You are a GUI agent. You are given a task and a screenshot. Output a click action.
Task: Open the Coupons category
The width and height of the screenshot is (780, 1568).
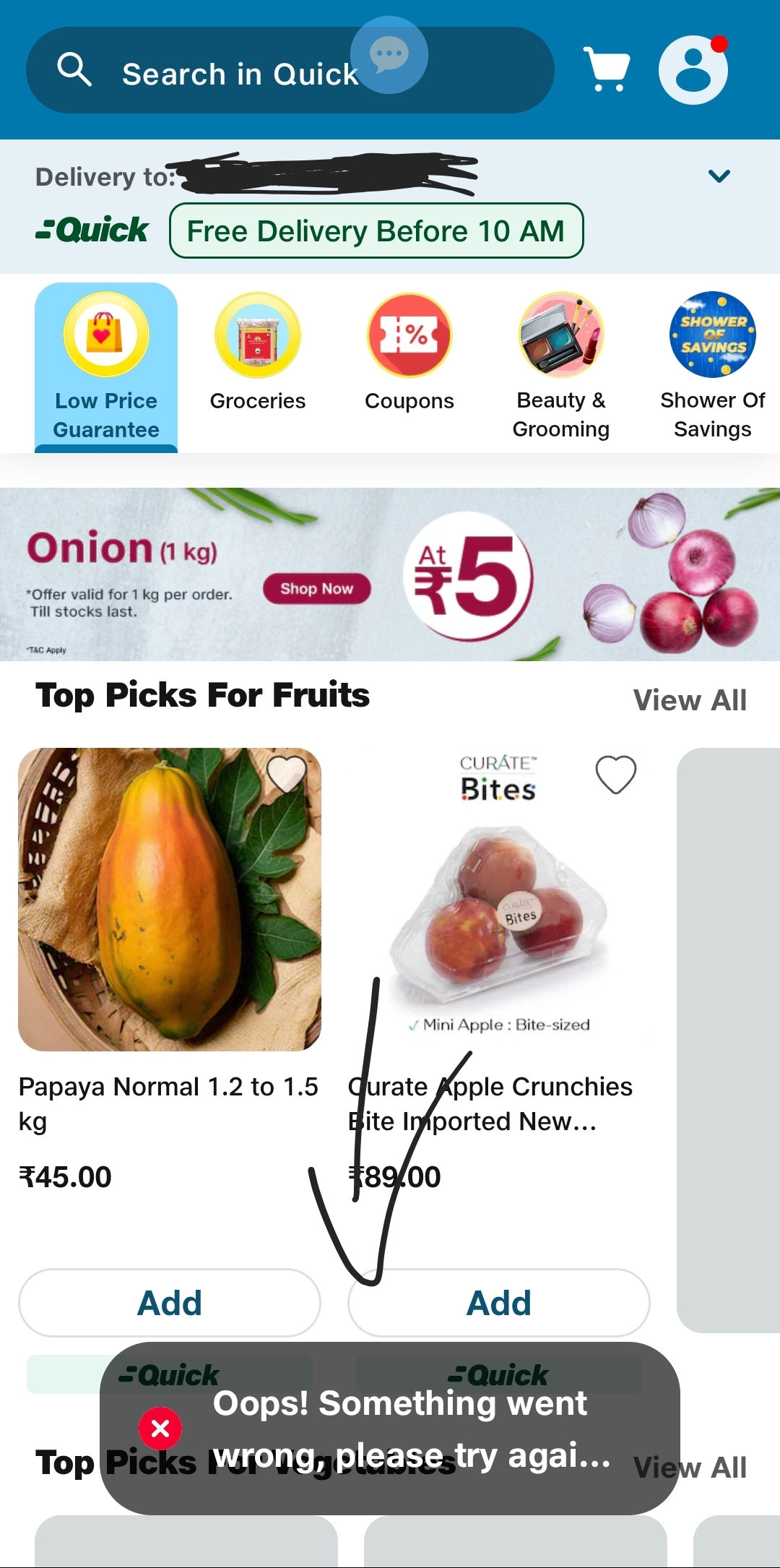(409, 354)
